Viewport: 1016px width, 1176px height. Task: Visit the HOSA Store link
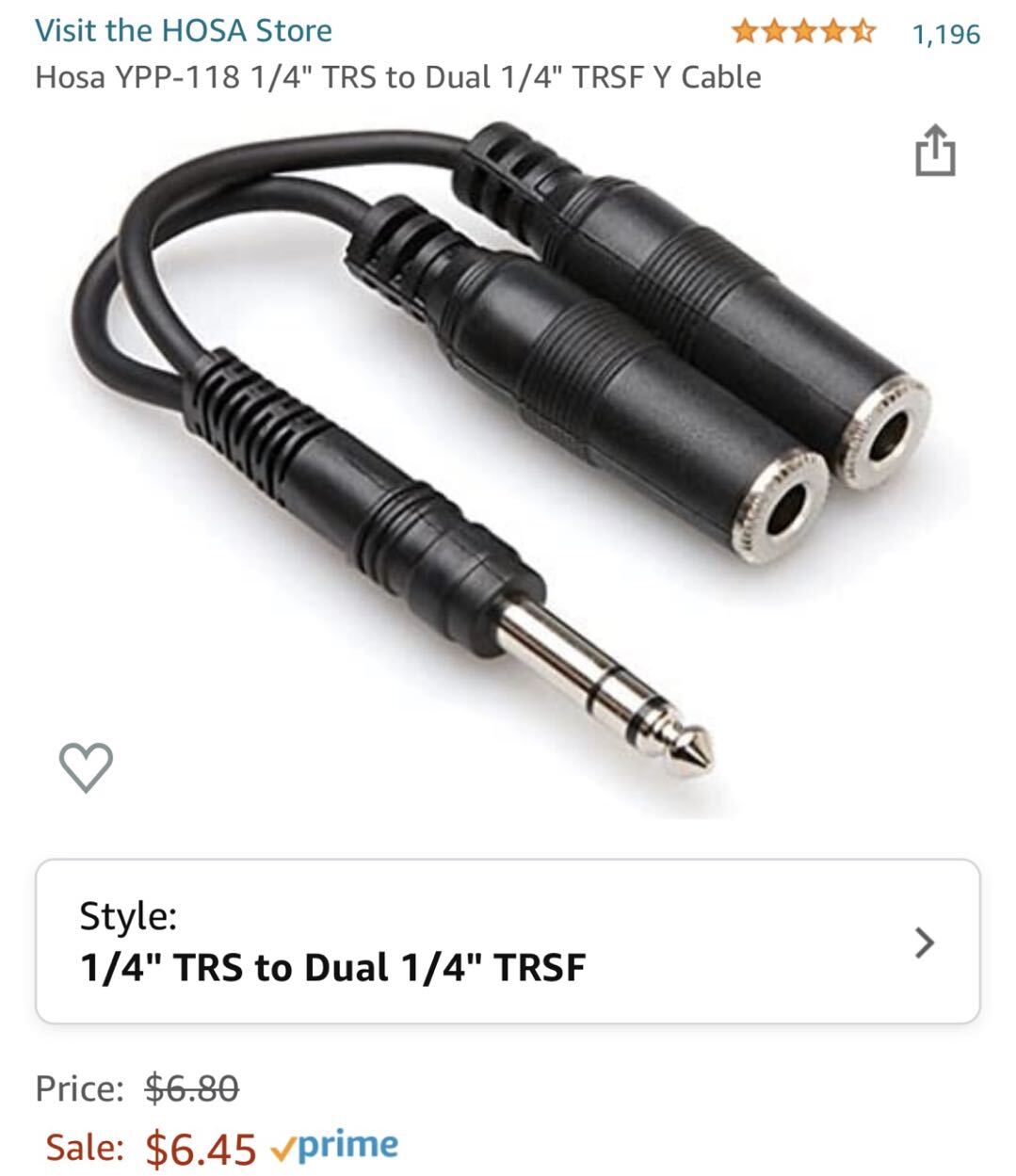pos(184,30)
